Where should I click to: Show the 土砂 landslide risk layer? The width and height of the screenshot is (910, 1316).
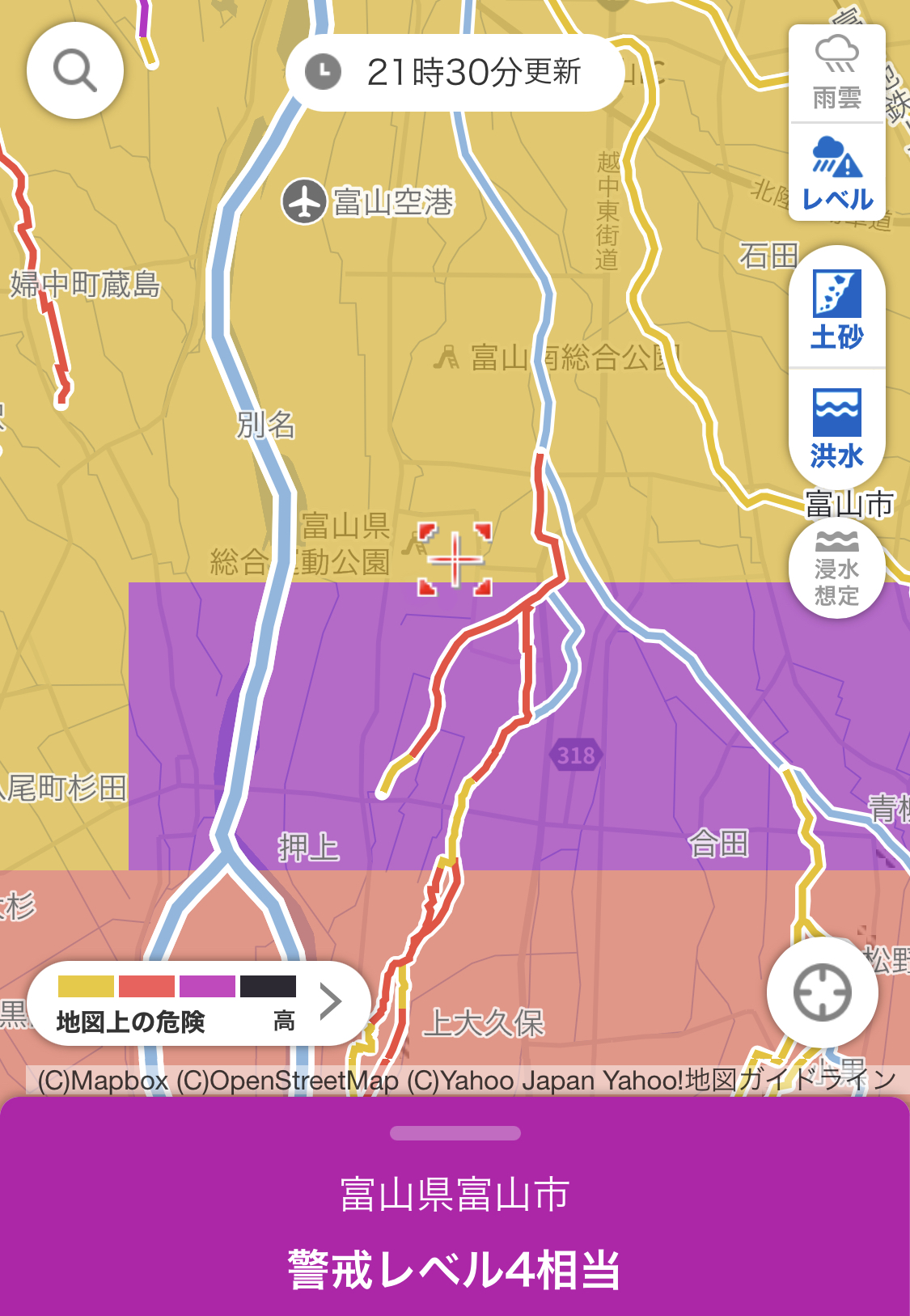click(837, 309)
